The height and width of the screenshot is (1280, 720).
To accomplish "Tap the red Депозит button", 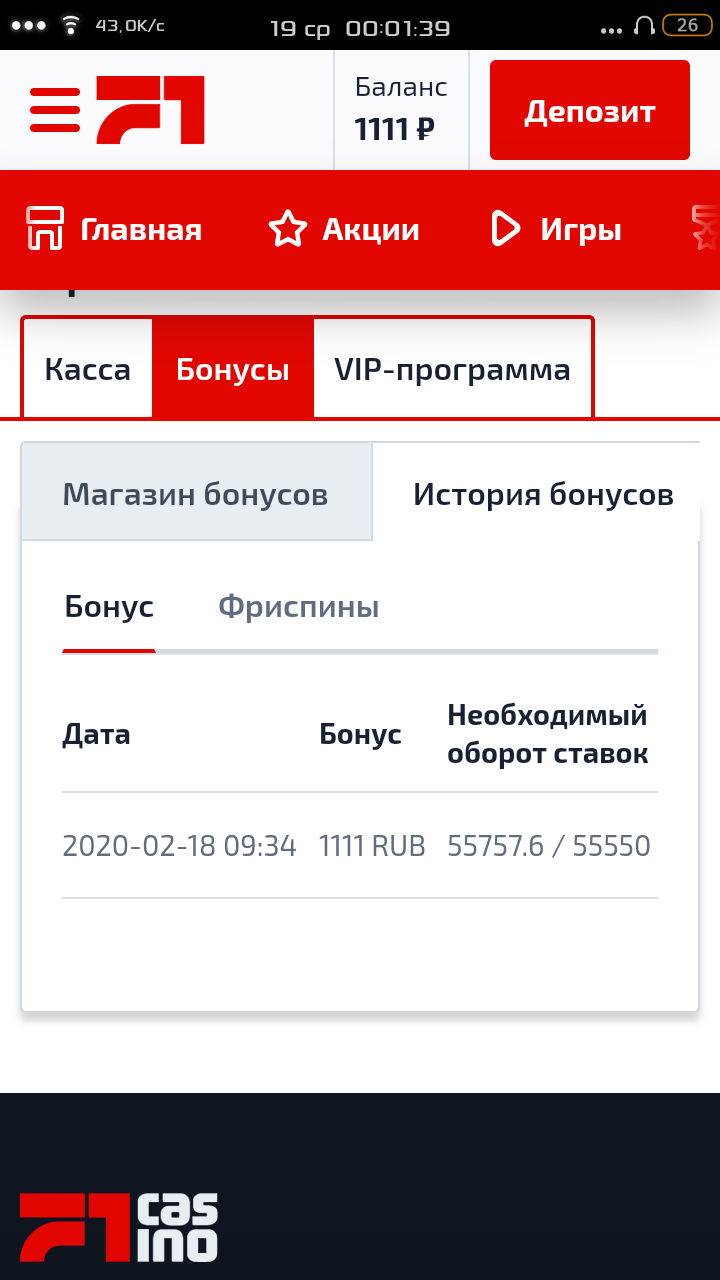I will coord(589,110).
